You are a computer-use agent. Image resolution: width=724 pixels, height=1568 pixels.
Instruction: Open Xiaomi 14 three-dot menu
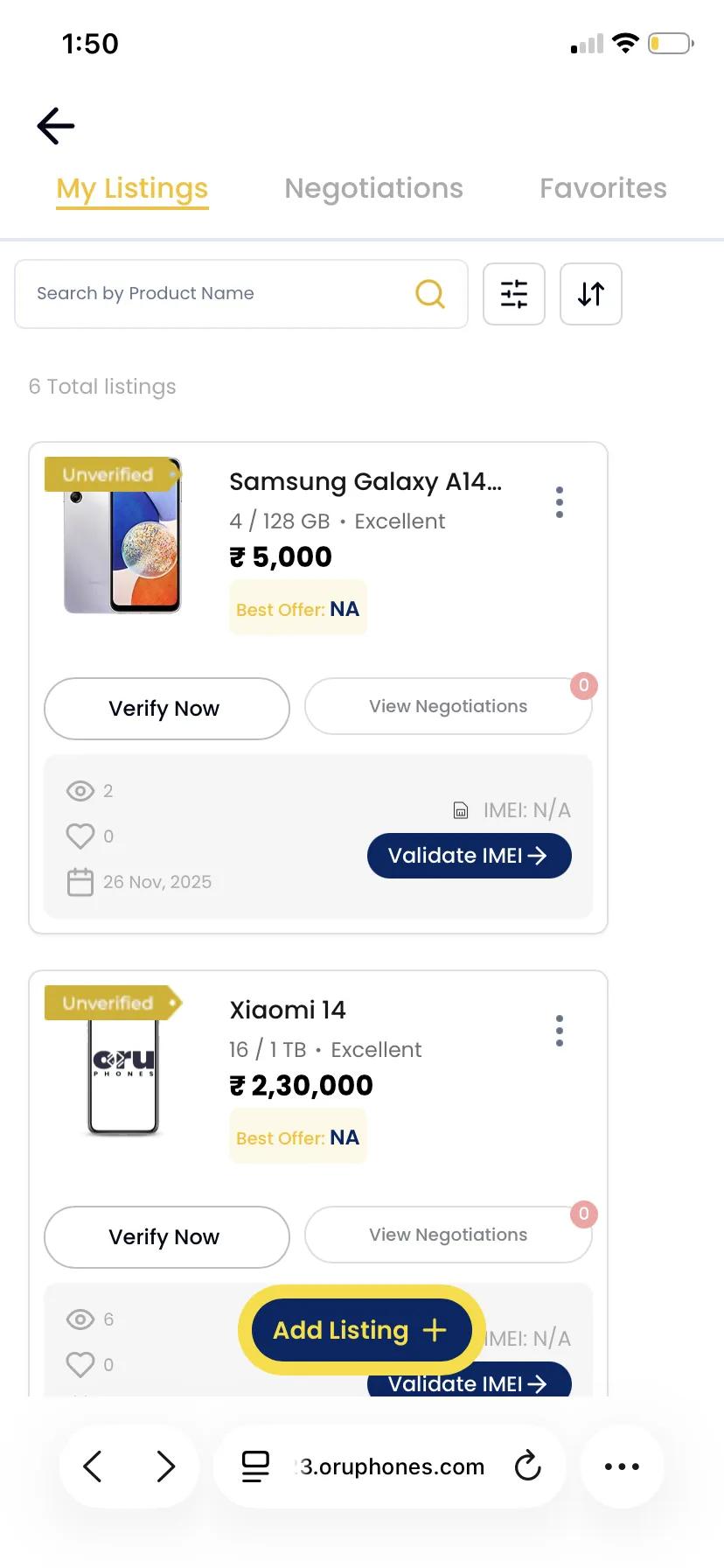560,1031
